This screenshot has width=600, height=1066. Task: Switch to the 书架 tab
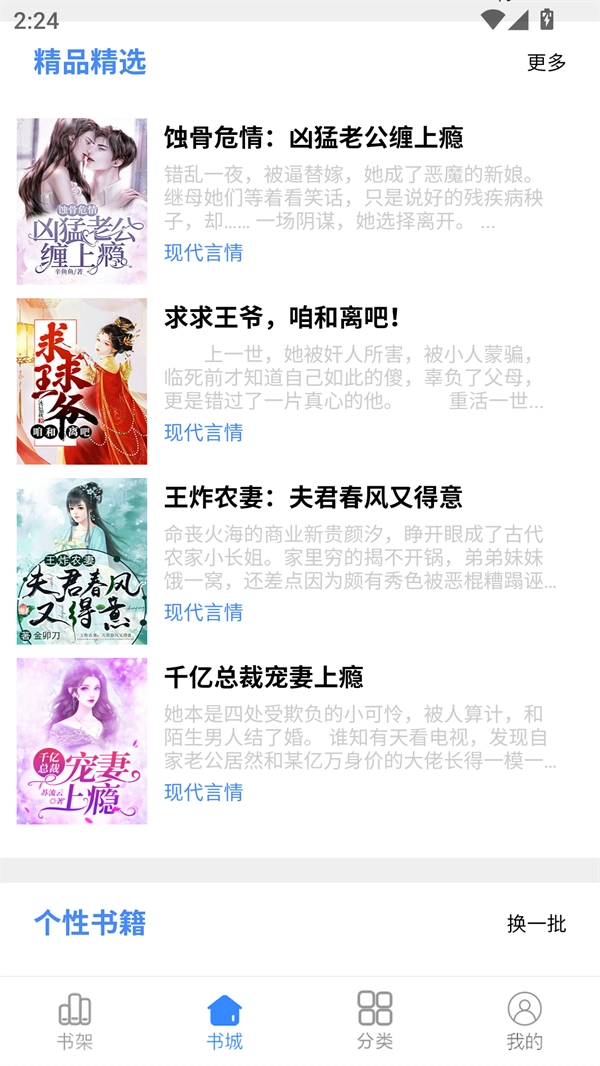click(x=75, y=1021)
